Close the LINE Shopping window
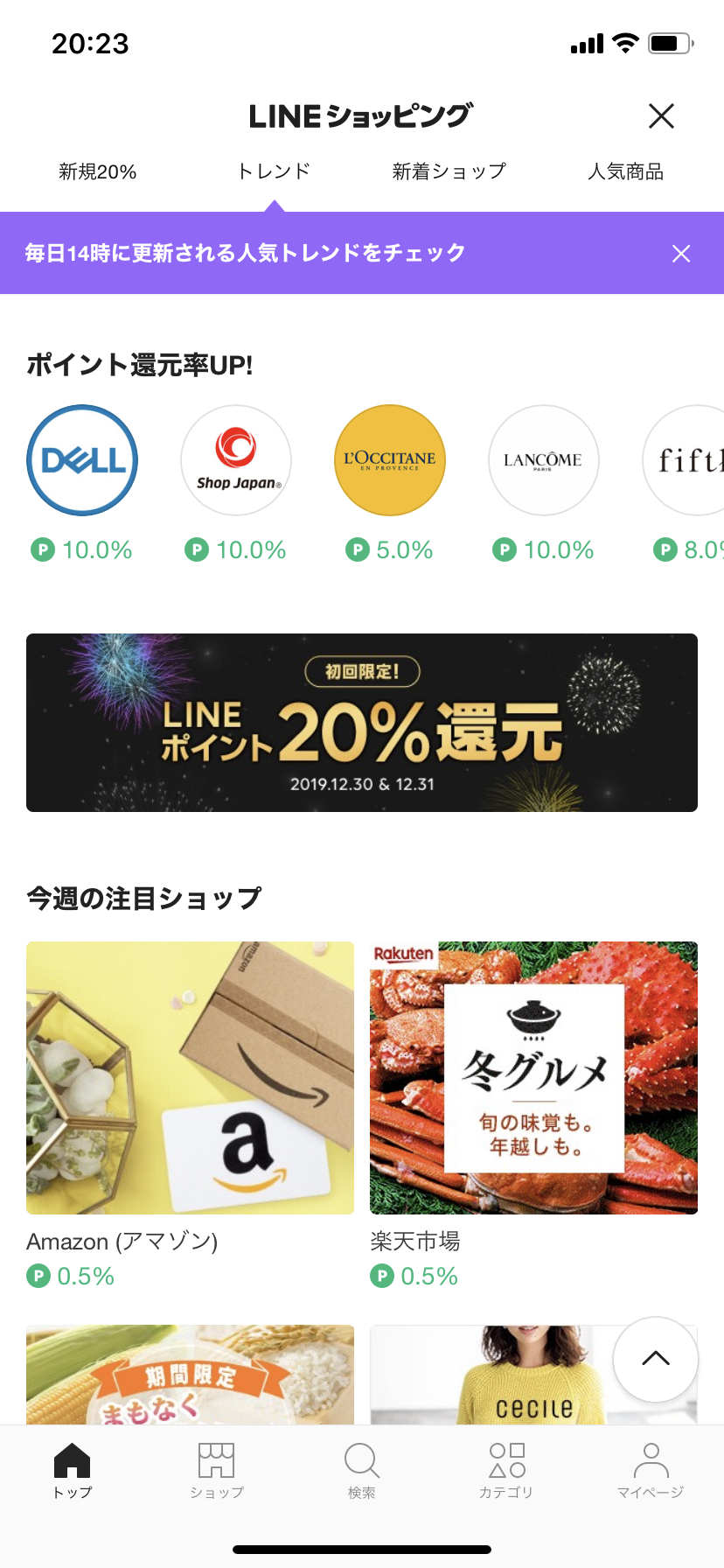724x1568 pixels. (x=661, y=115)
